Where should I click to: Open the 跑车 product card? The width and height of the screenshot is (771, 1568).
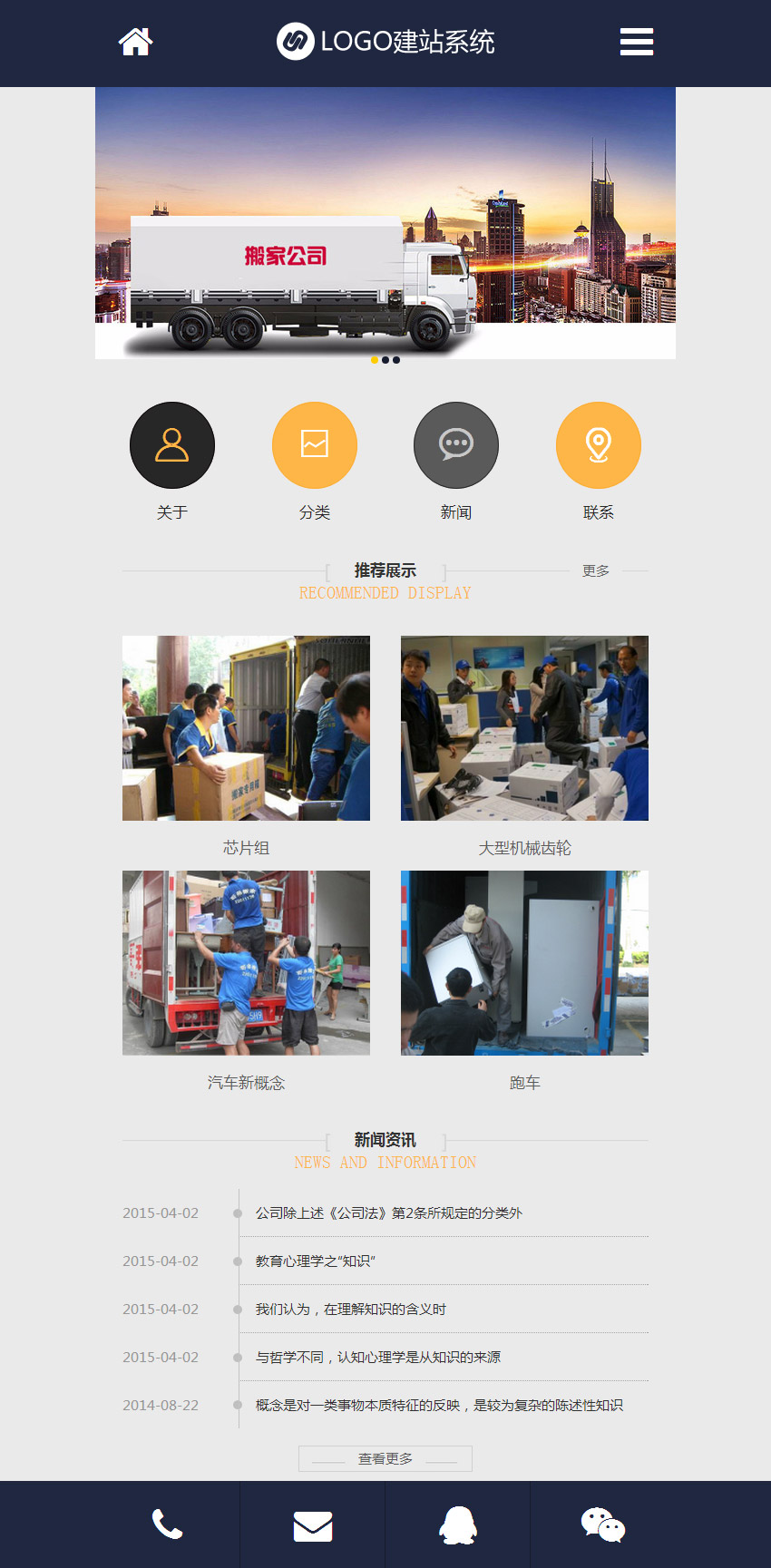pos(524,963)
